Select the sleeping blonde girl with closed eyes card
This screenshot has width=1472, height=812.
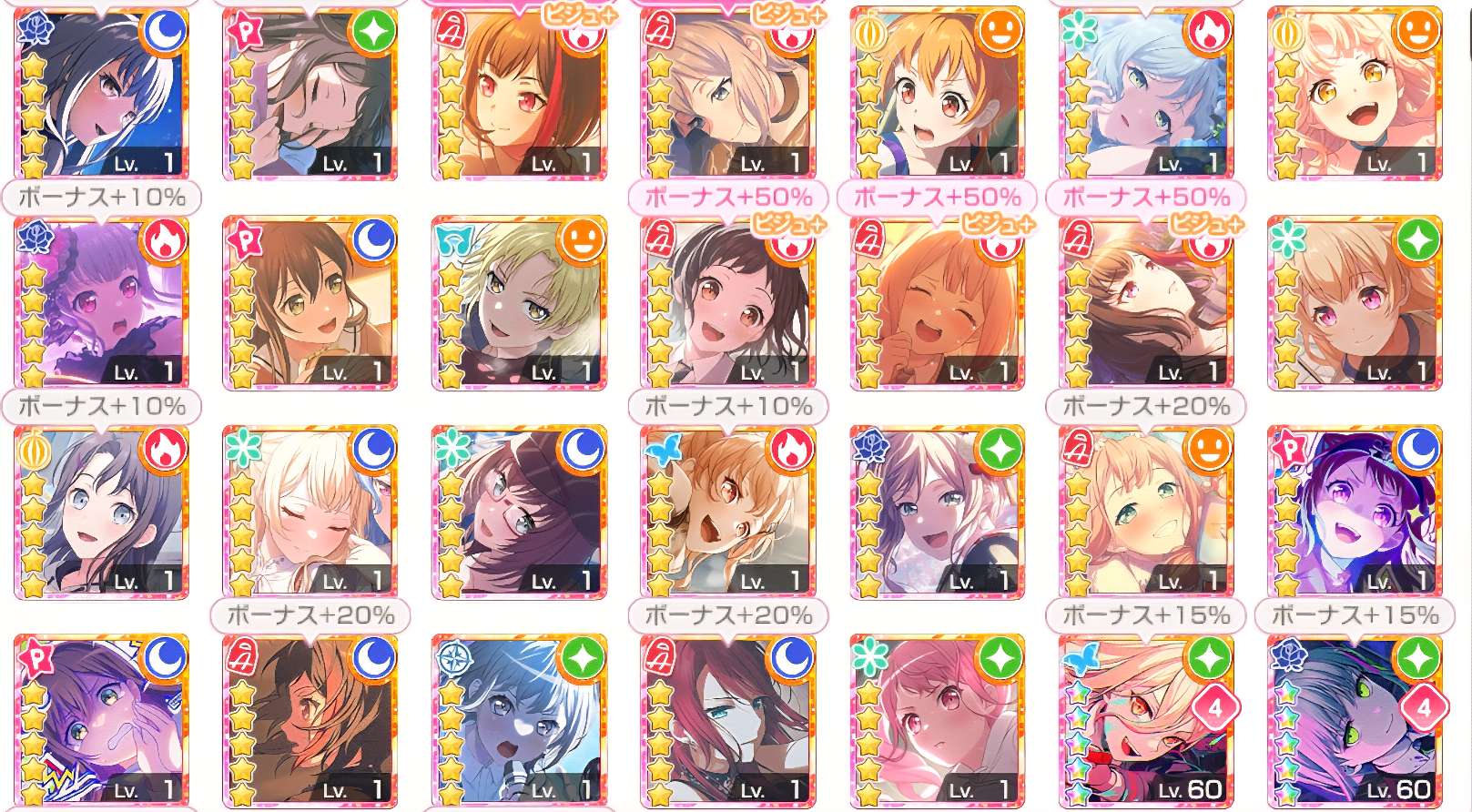[310, 512]
